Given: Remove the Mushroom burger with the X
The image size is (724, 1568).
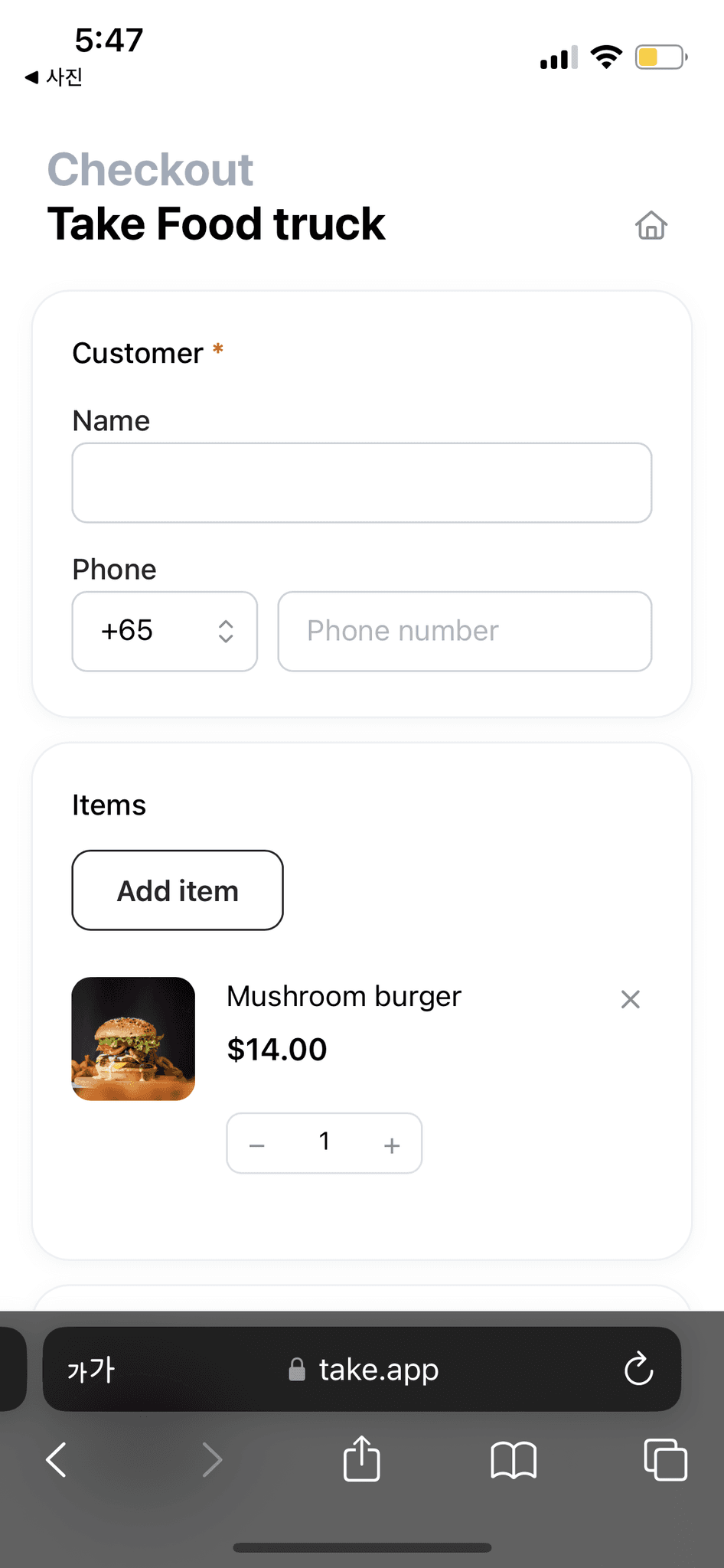Looking at the screenshot, I should tap(630, 999).
